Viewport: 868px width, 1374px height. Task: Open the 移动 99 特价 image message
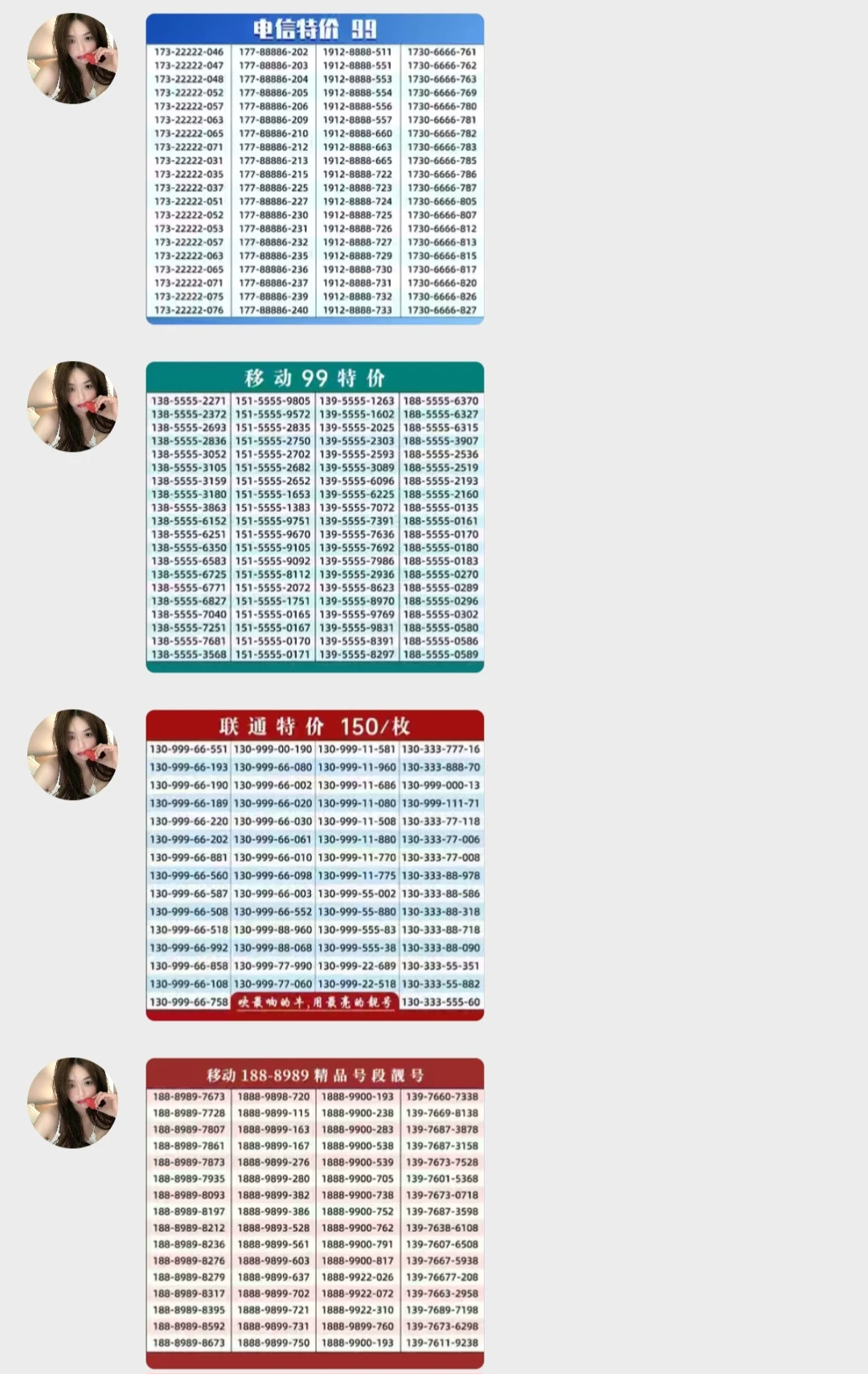[315, 517]
